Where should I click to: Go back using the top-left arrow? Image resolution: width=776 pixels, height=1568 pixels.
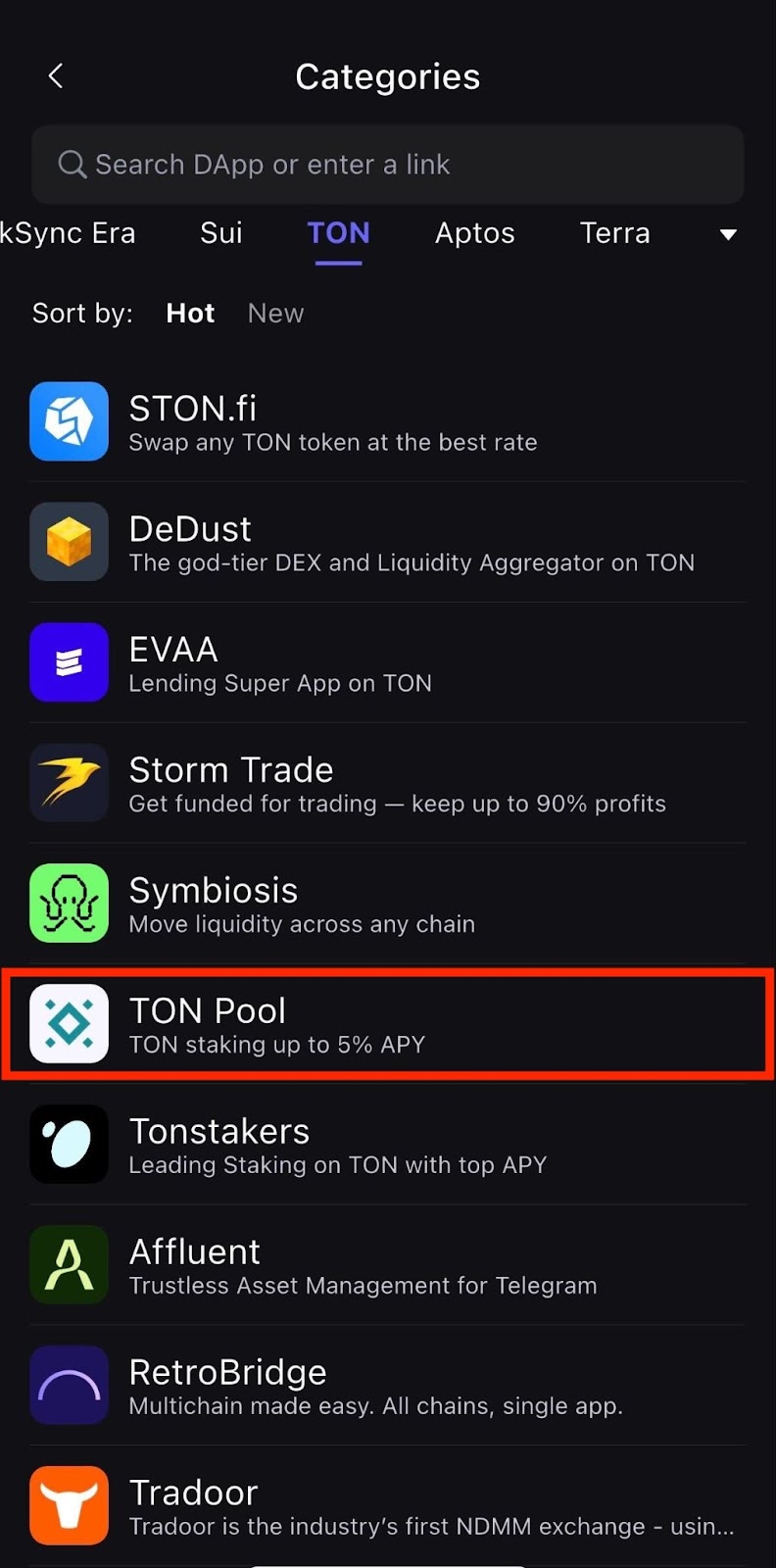pyautogui.click(x=56, y=76)
